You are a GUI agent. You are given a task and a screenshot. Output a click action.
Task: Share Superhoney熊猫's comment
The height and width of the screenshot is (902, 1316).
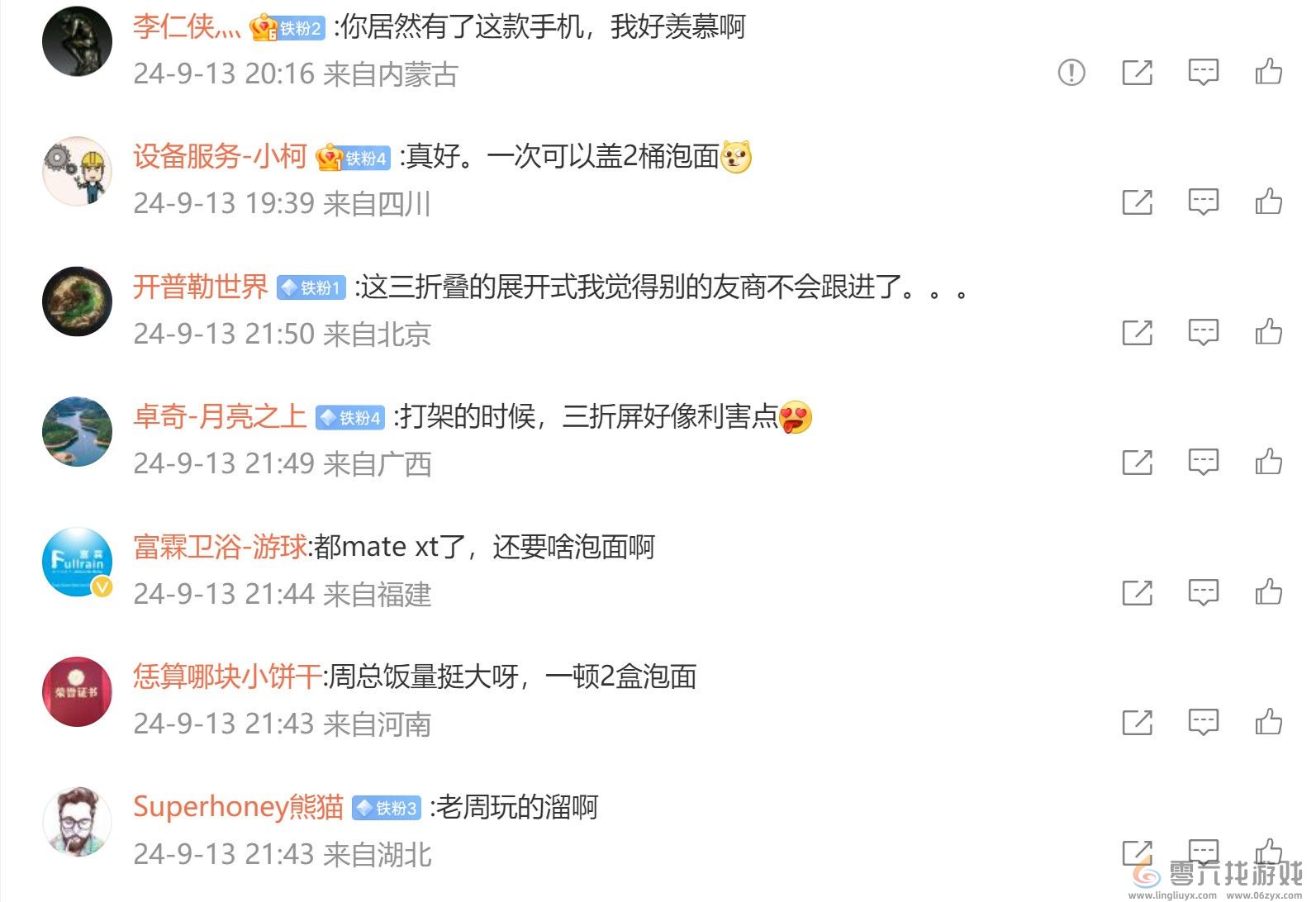(x=1137, y=852)
